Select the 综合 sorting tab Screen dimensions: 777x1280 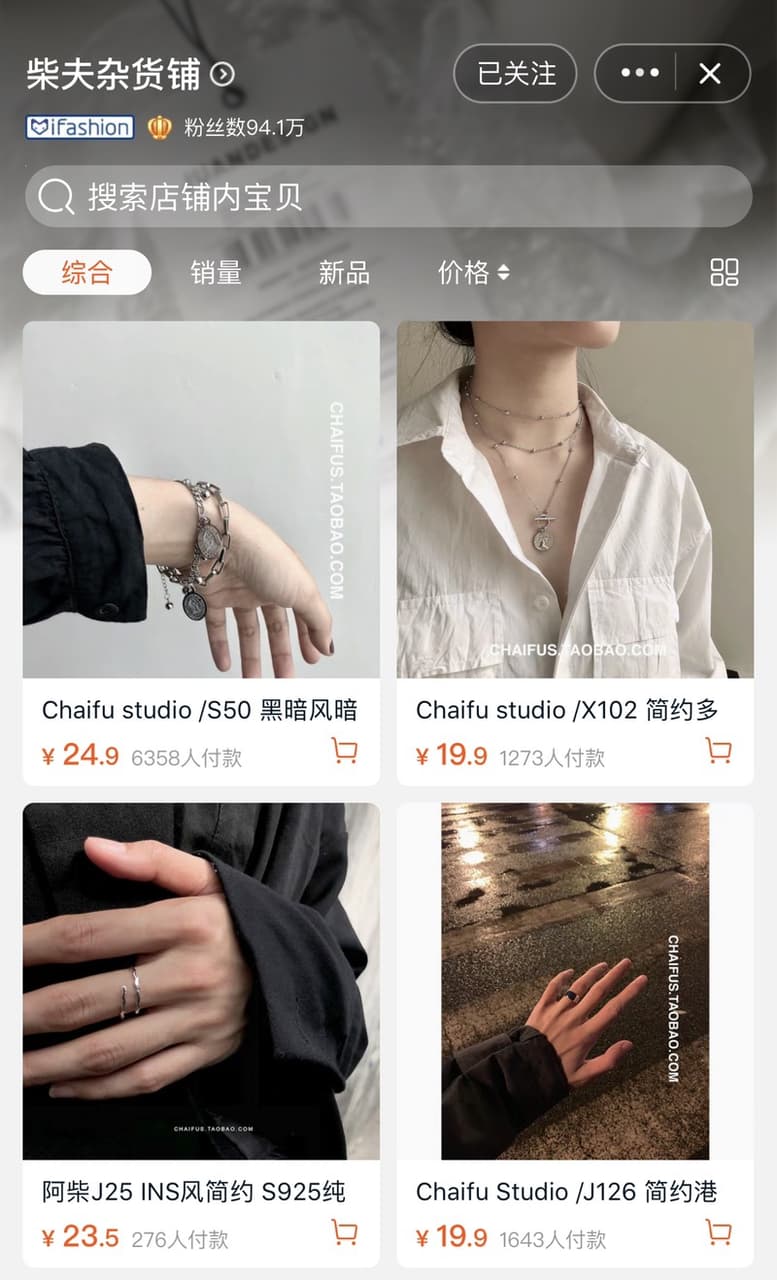pos(87,272)
